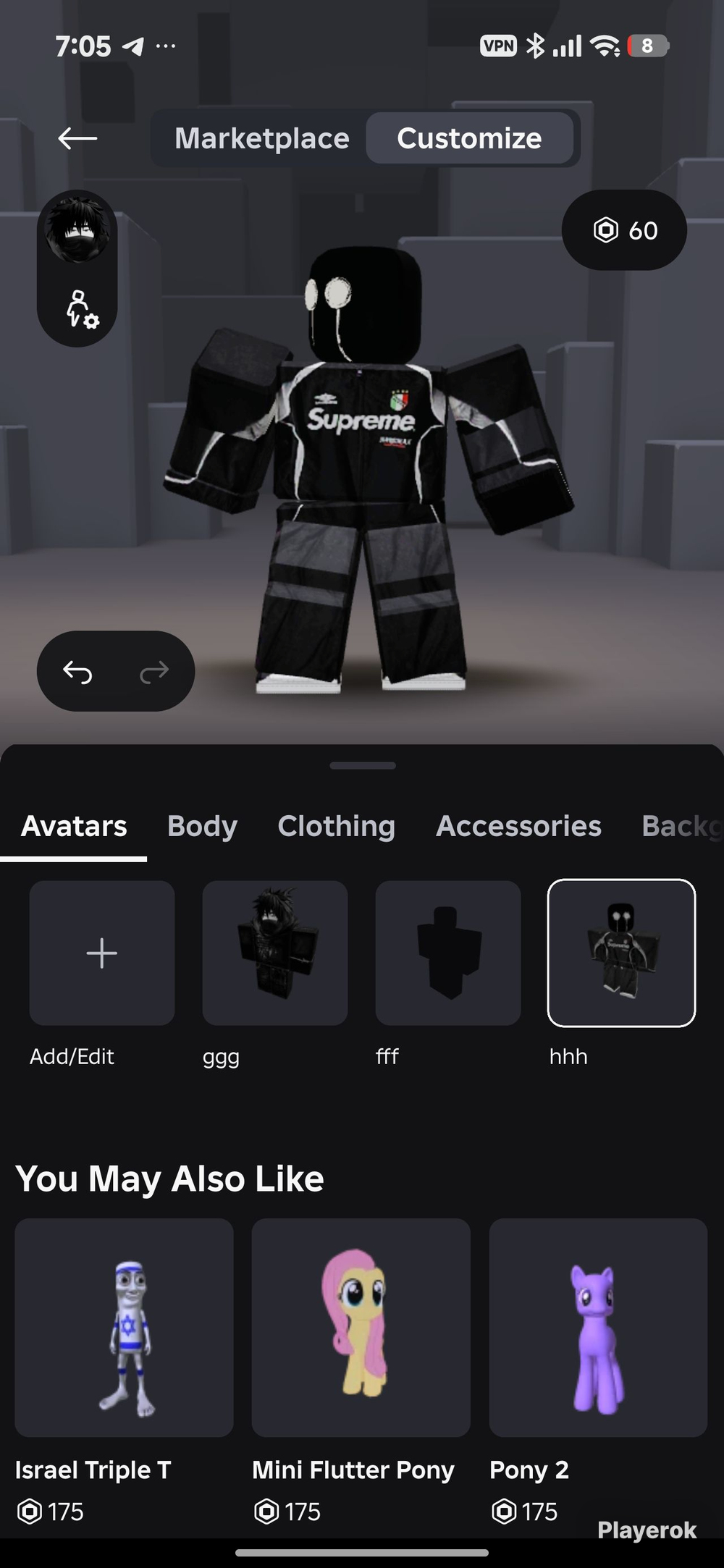The height and width of the screenshot is (1568, 724).
Task: Equip the saved outfit fff
Action: coord(448,953)
